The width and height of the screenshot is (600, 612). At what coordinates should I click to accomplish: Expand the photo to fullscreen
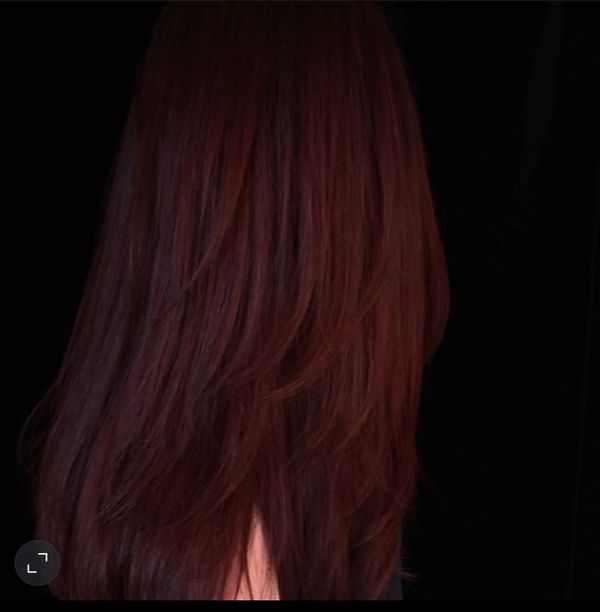[37, 563]
